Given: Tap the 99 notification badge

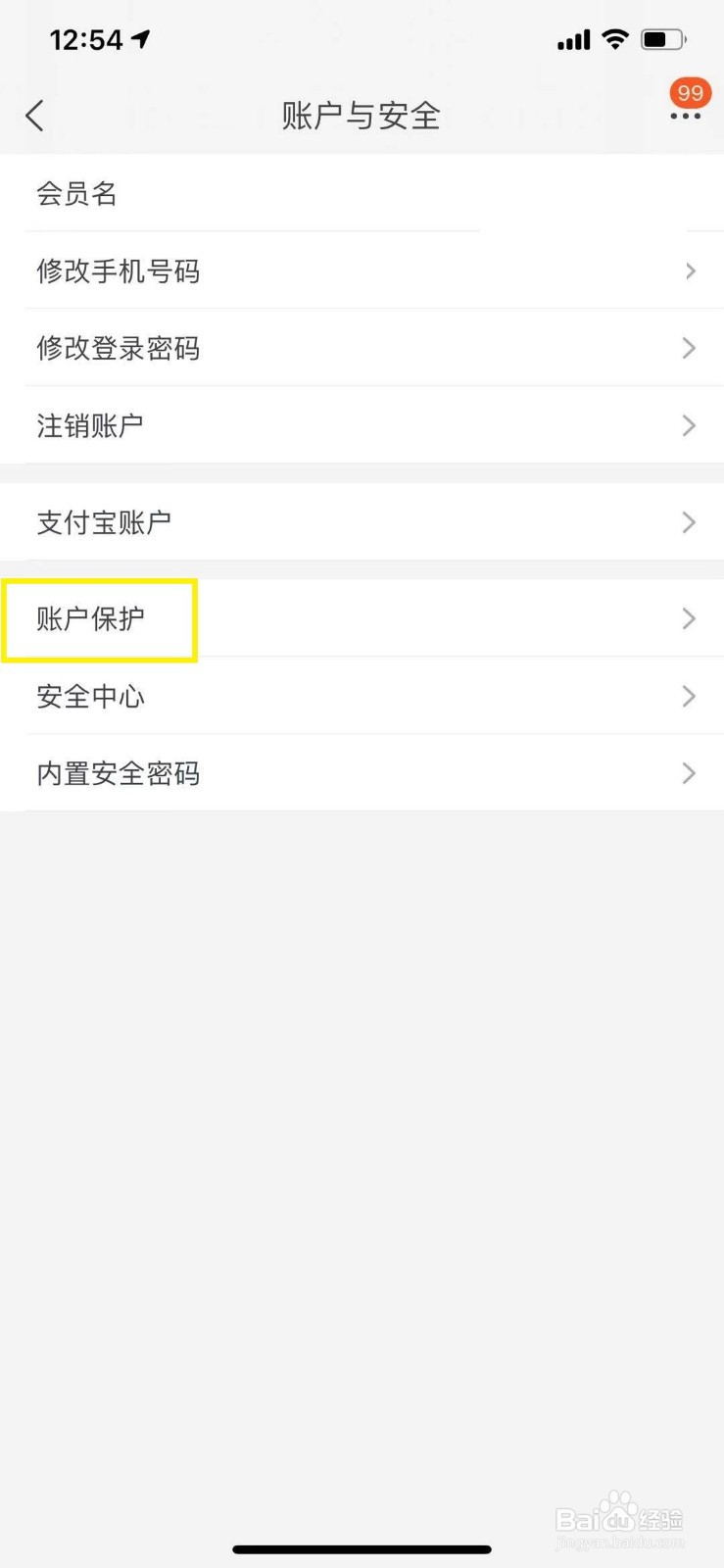Looking at the screenshot, I should coord(689,93).
